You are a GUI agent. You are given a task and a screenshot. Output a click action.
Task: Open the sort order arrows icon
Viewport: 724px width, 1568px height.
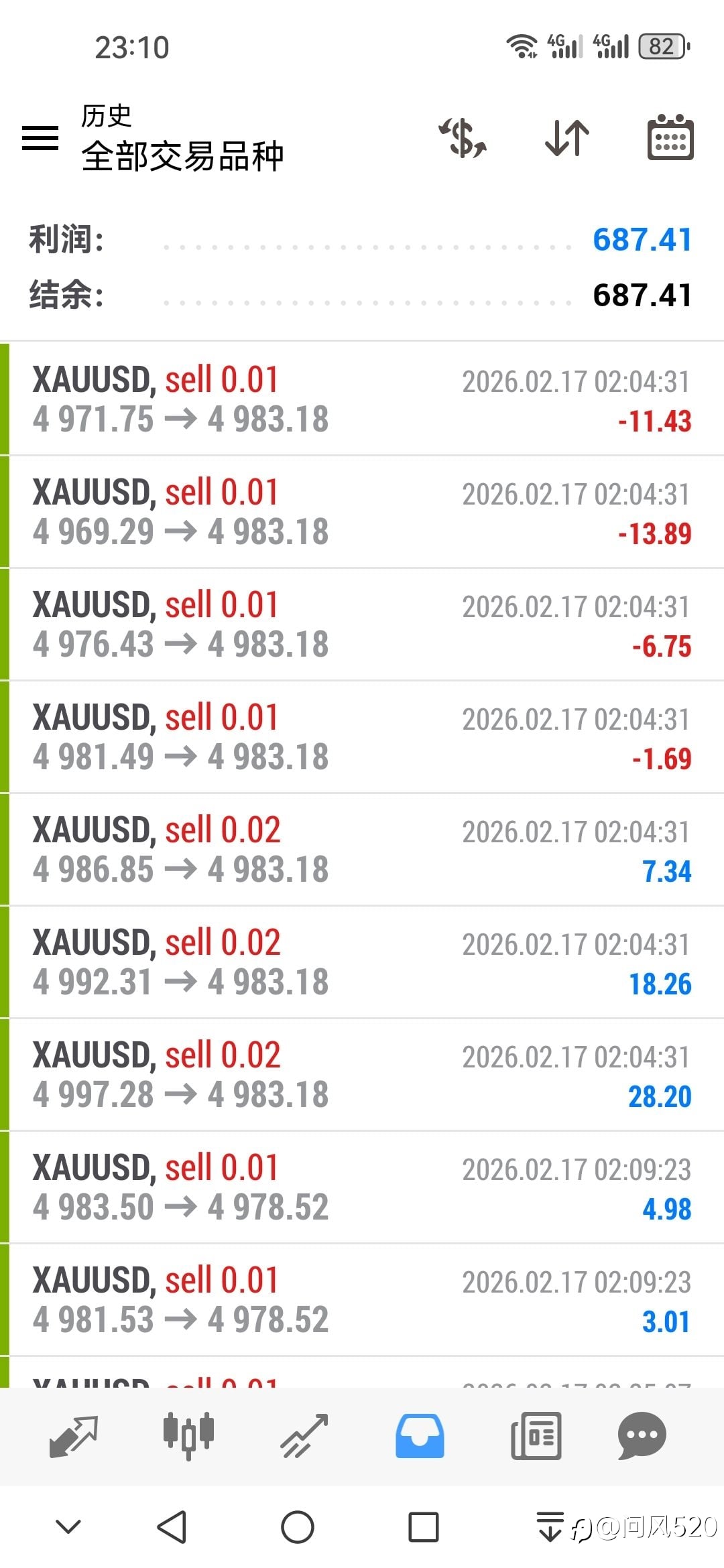(567, 138)
